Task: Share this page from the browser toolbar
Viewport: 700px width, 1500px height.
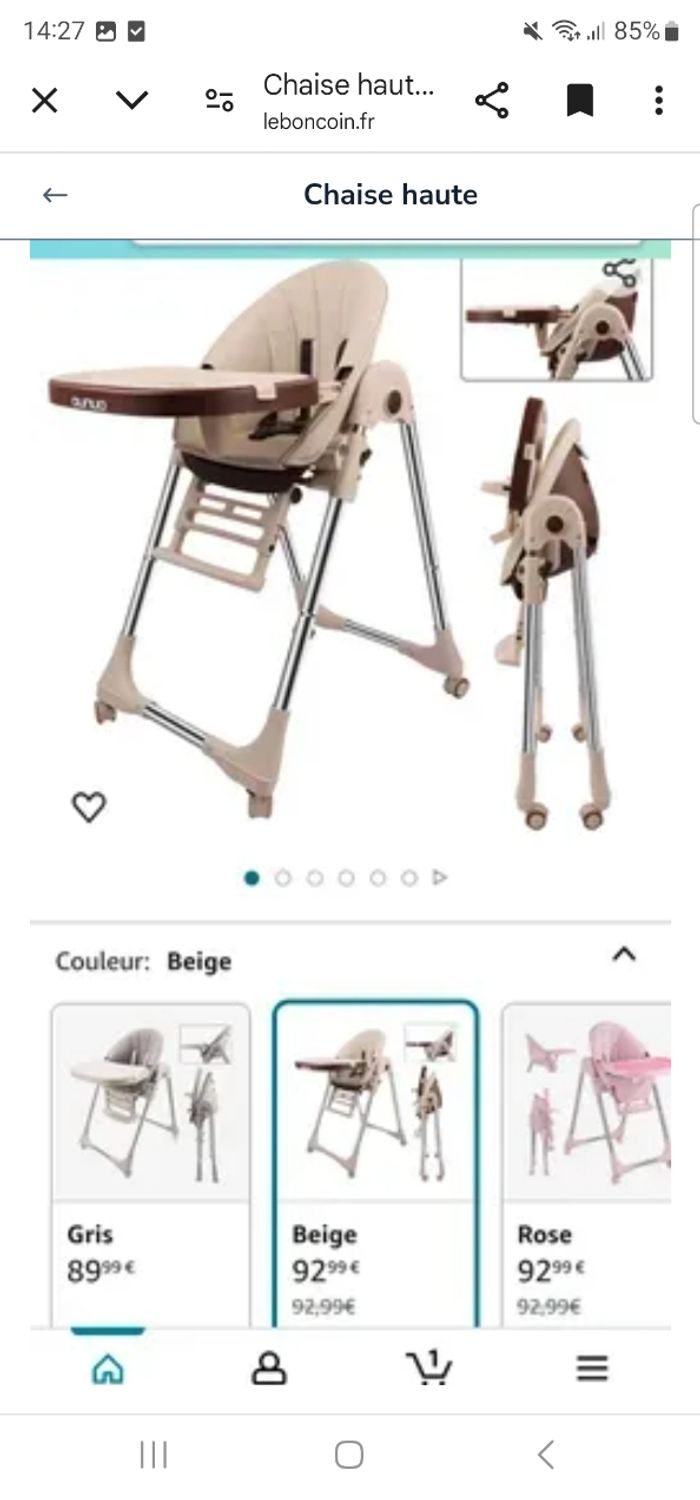Action: (491, 100)
